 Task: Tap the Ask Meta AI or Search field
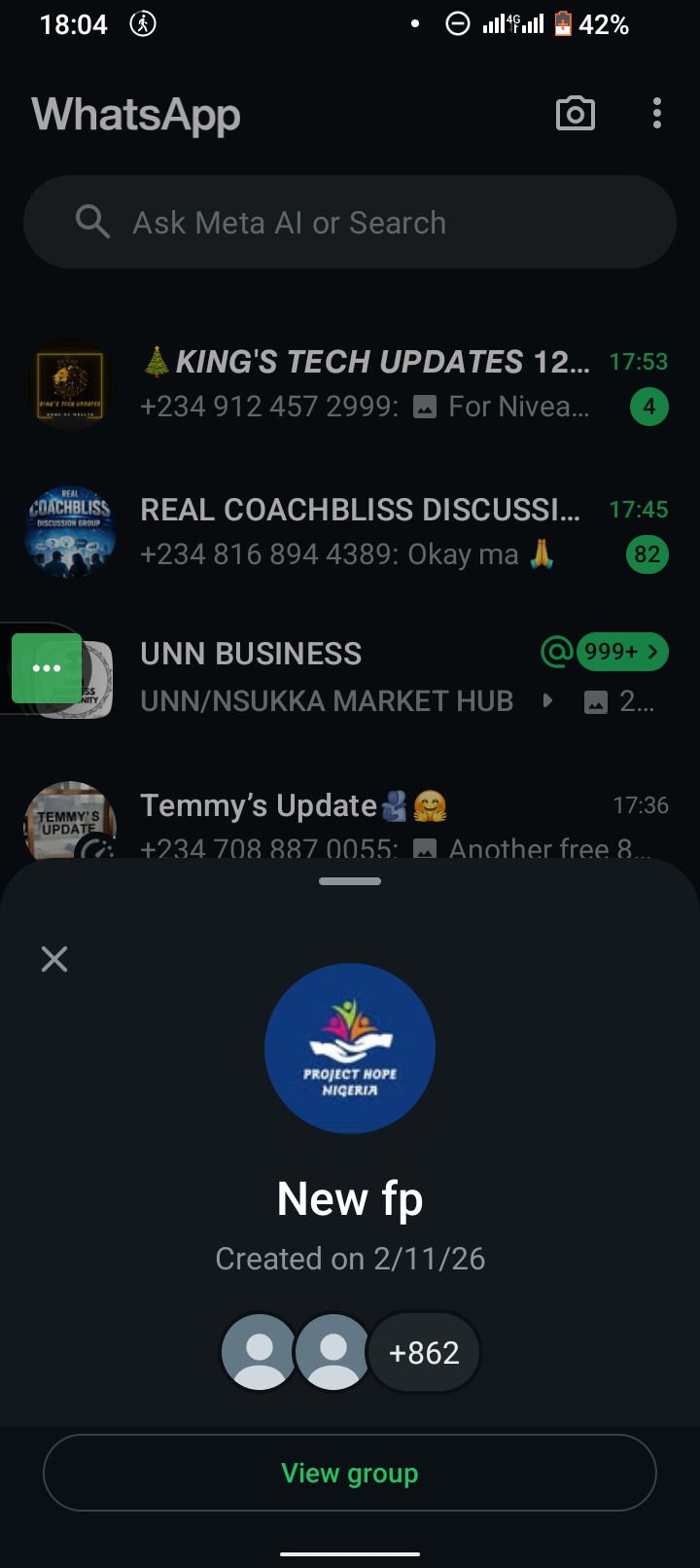coord(350,223)
